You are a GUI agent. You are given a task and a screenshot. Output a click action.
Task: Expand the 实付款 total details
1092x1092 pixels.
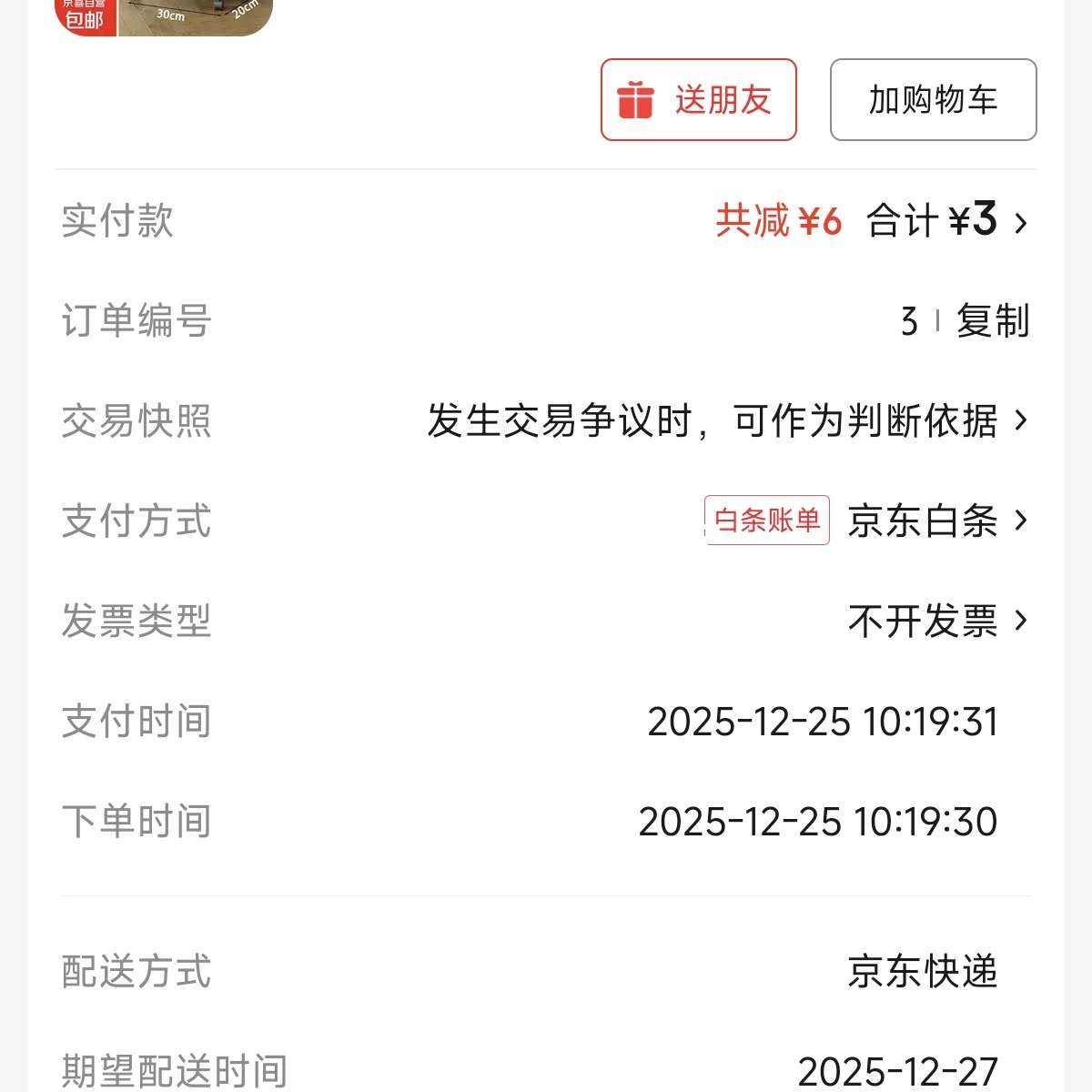pos(946,221)
